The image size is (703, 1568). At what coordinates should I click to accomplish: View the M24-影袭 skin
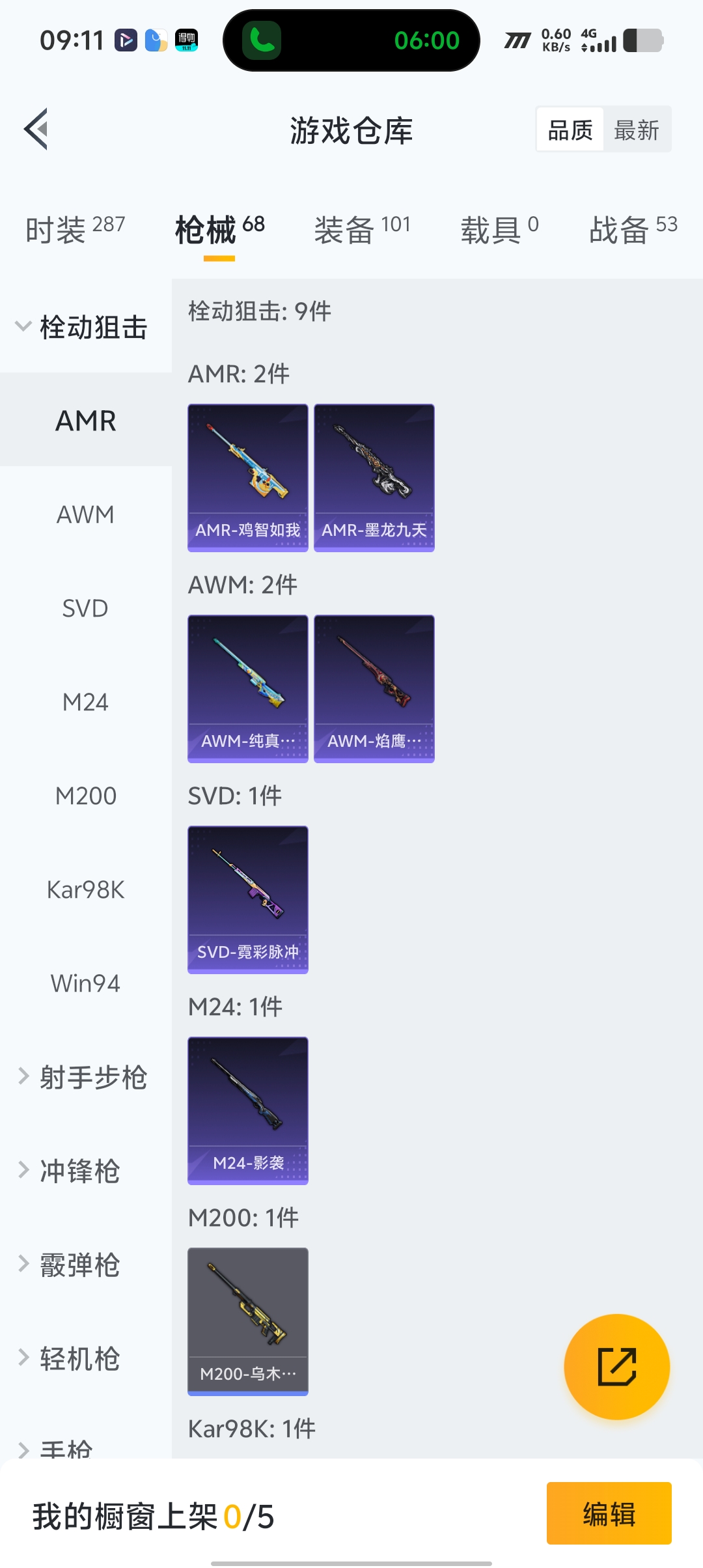(248, 1111)
